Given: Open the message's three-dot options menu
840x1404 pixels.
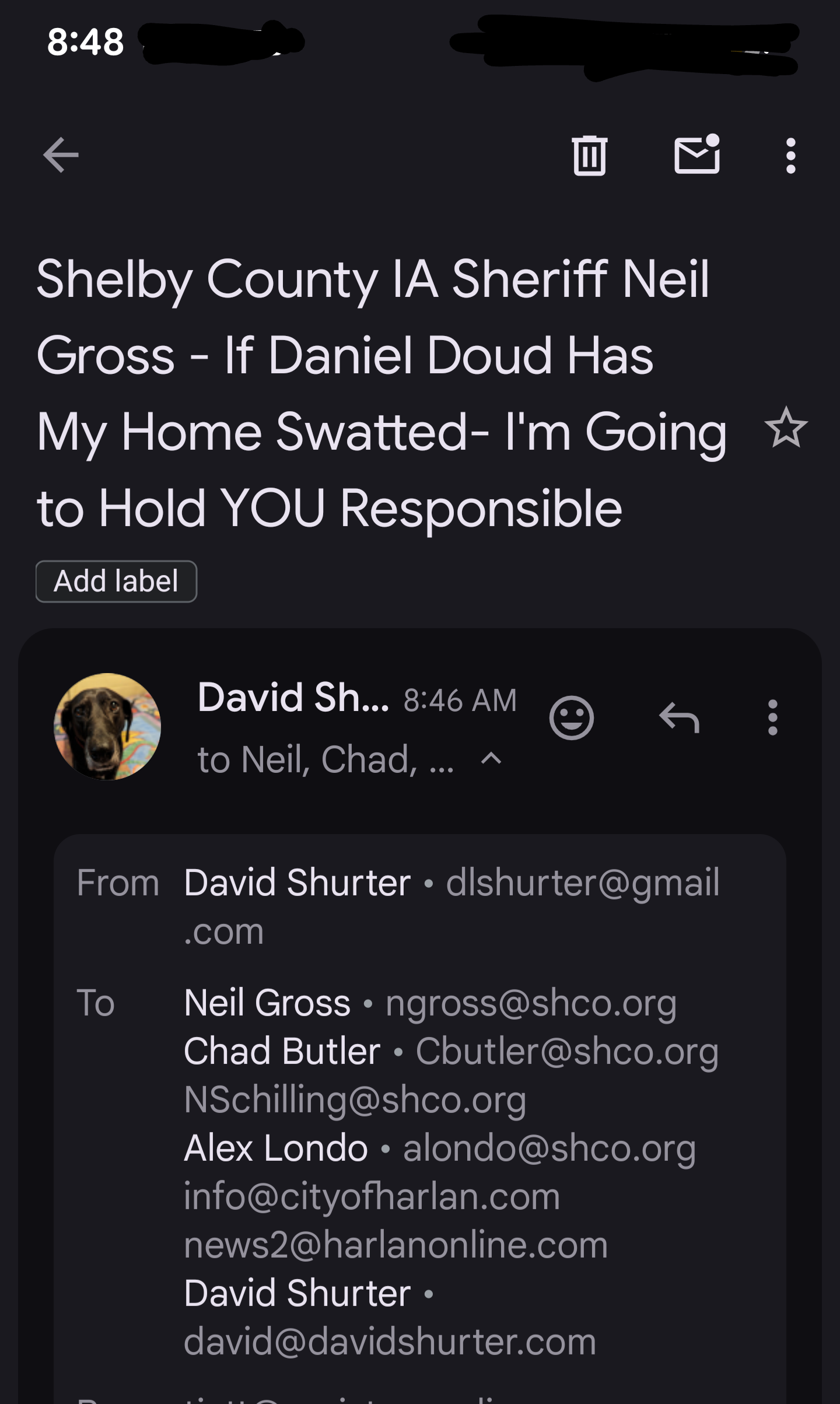Looking at the screenshot, I should pos(772,717).
